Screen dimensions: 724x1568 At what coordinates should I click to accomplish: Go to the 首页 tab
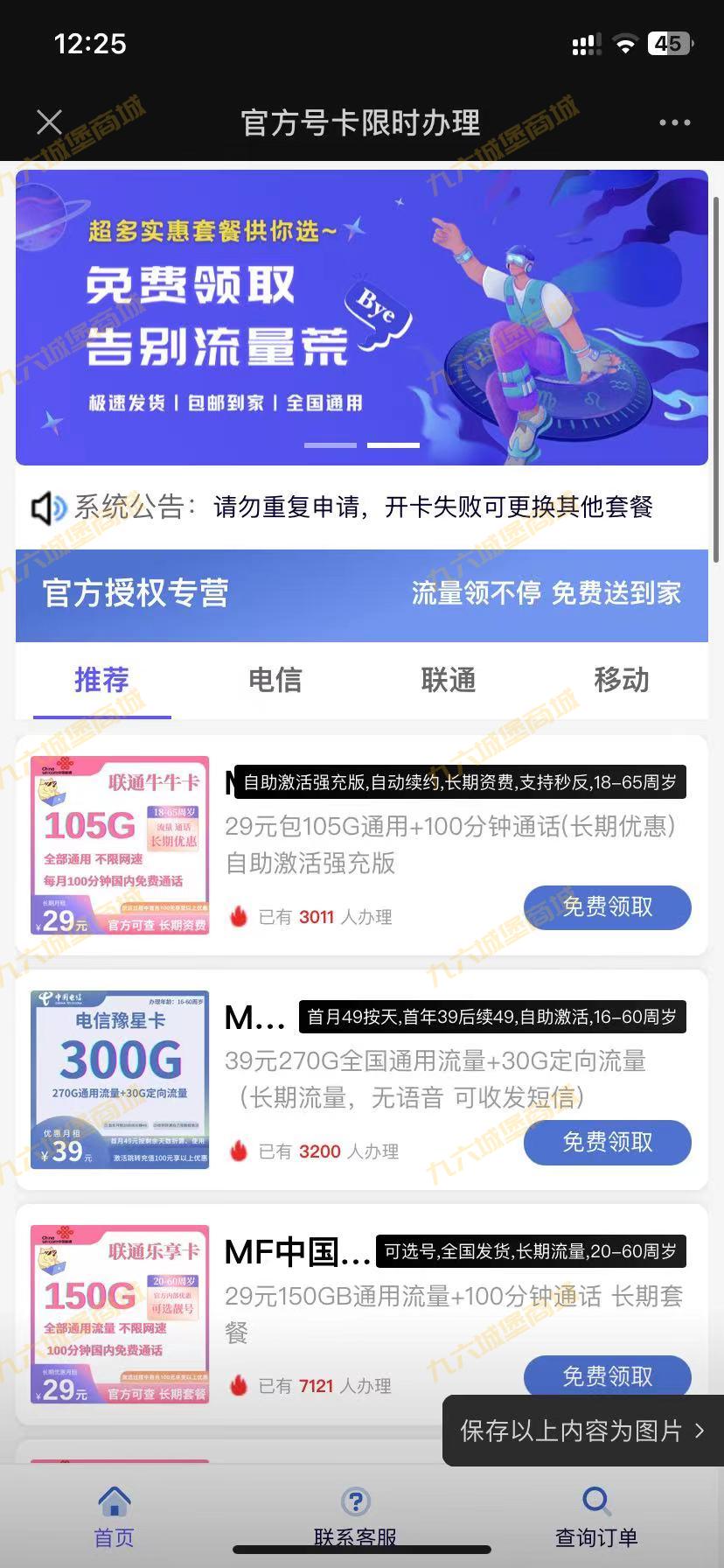coord(115,1516)
